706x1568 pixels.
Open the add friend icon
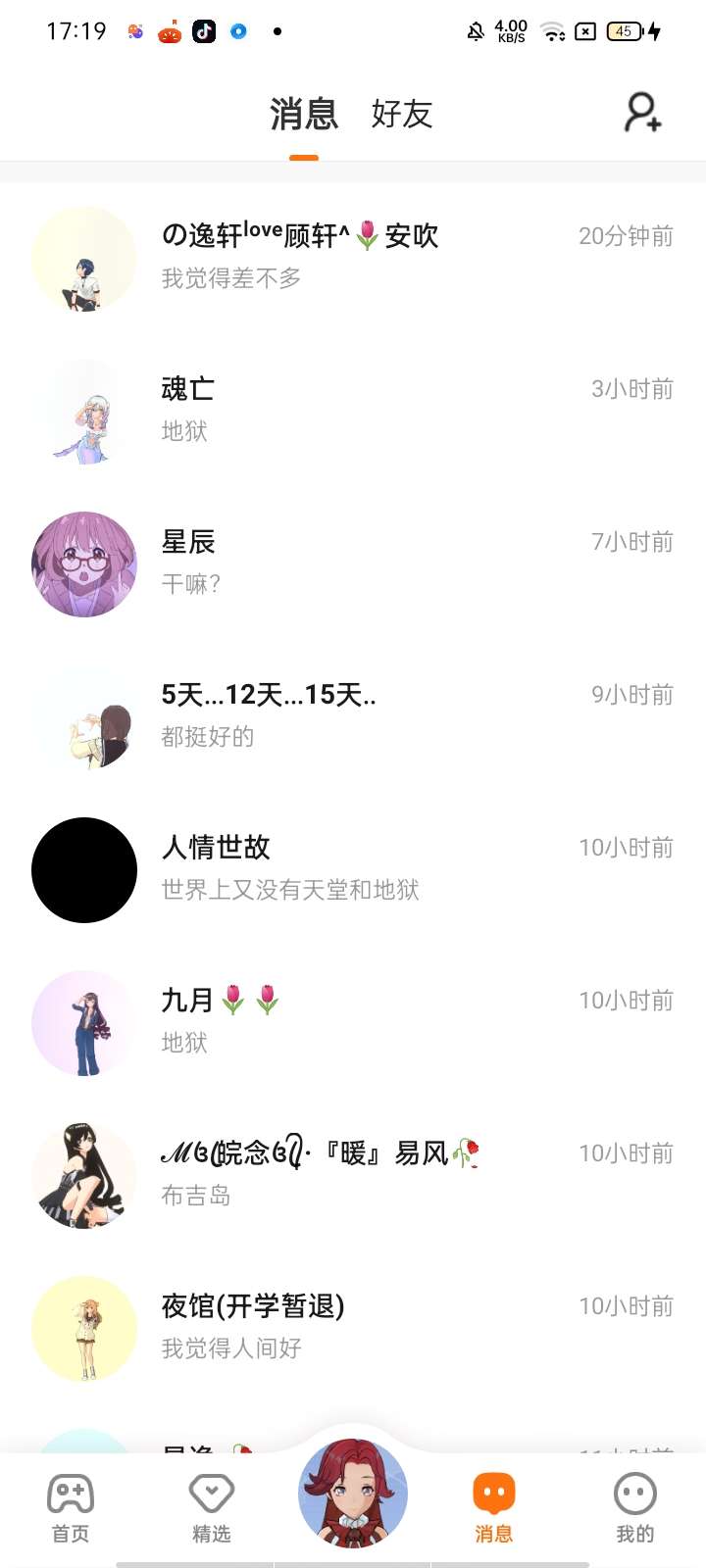pos(642,113)
